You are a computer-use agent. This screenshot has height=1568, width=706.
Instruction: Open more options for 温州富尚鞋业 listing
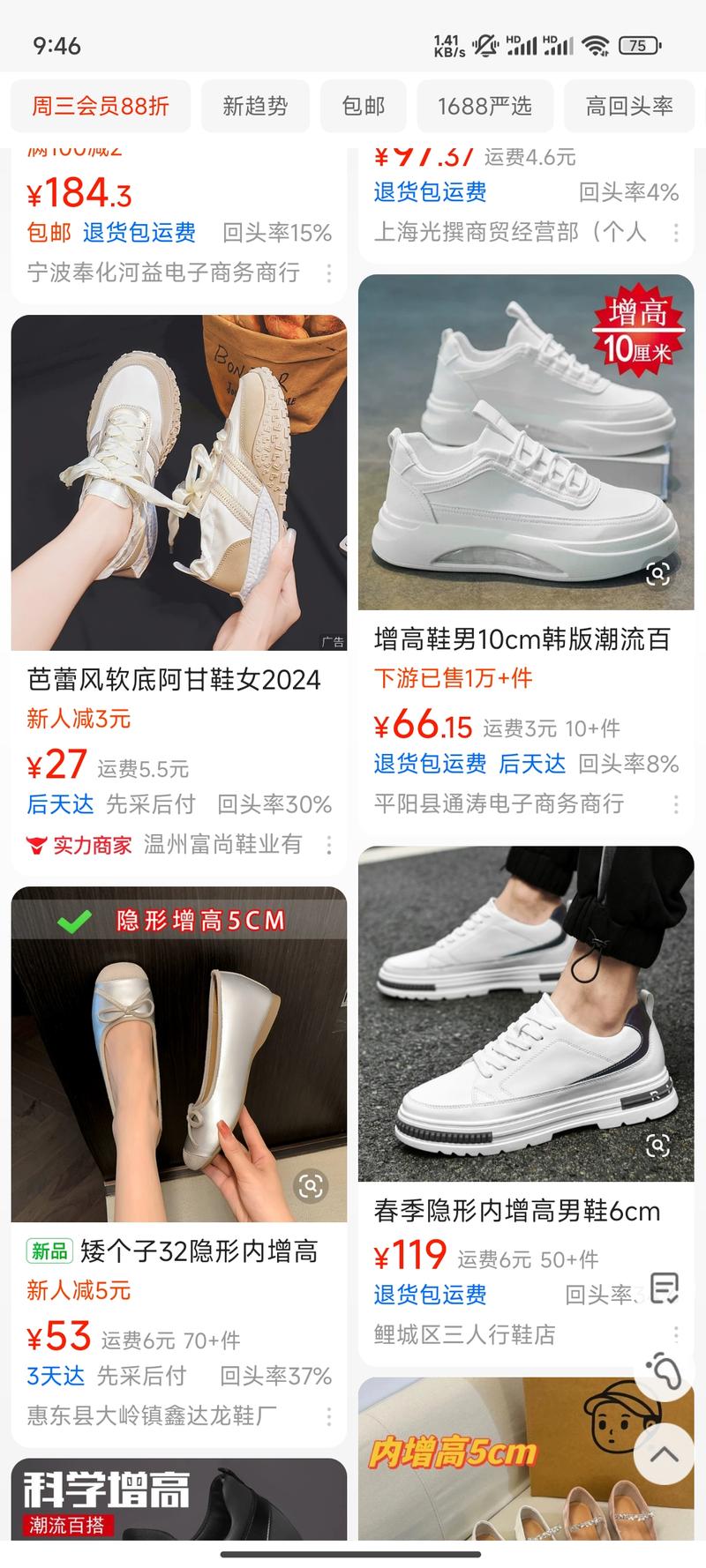[329, 846]
